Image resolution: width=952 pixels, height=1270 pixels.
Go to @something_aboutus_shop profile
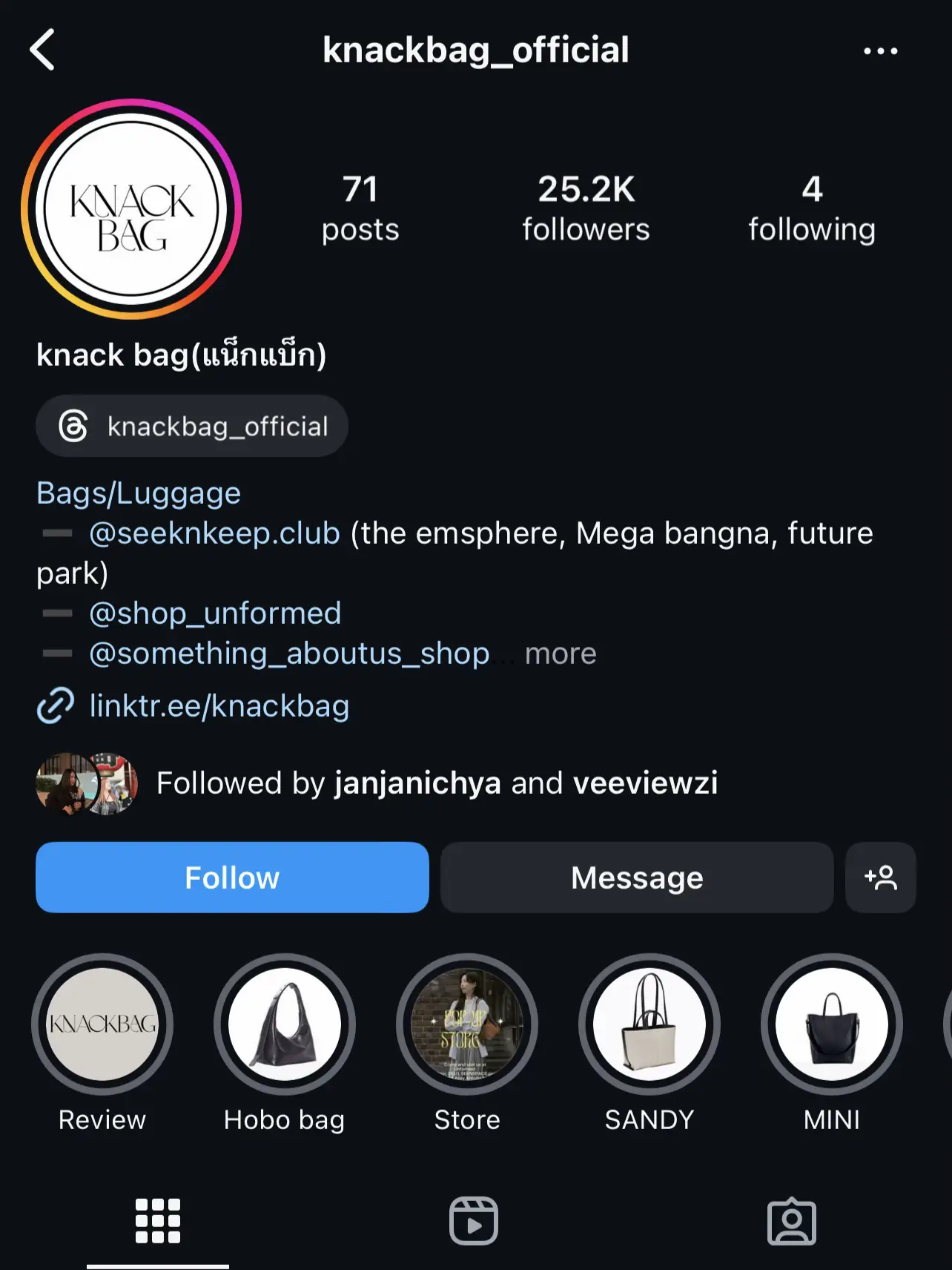tap(289, 654)
